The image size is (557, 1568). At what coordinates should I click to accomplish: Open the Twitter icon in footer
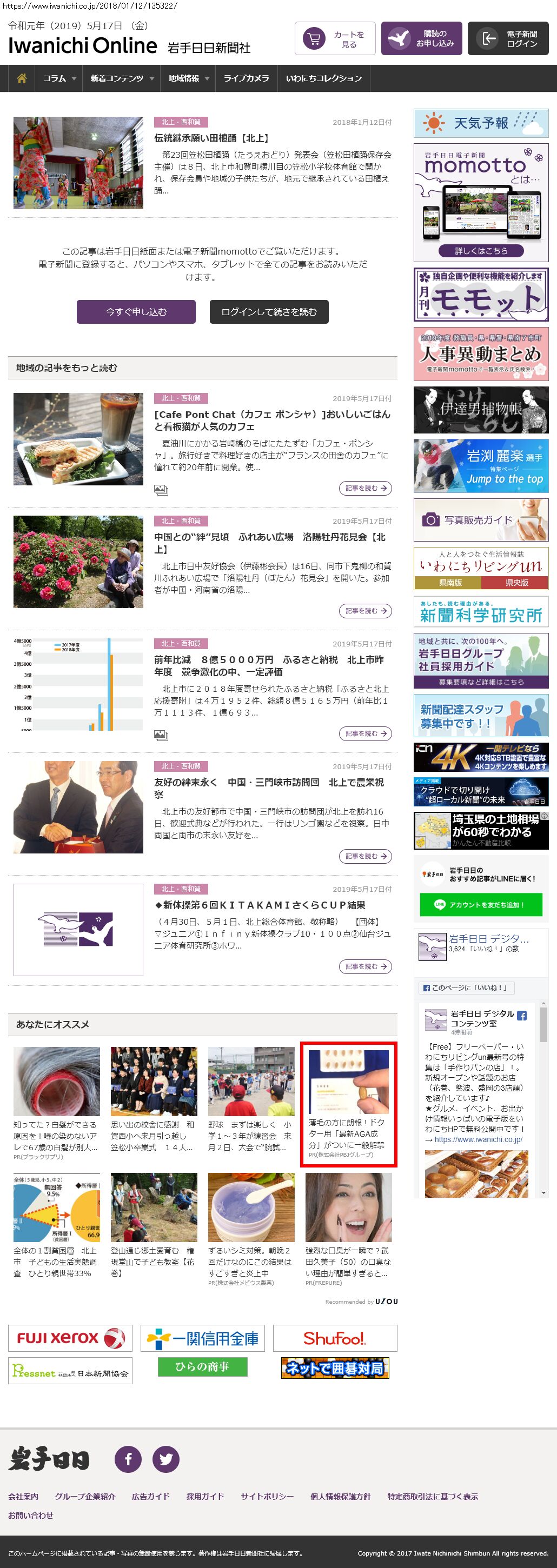click(165, 1459)
